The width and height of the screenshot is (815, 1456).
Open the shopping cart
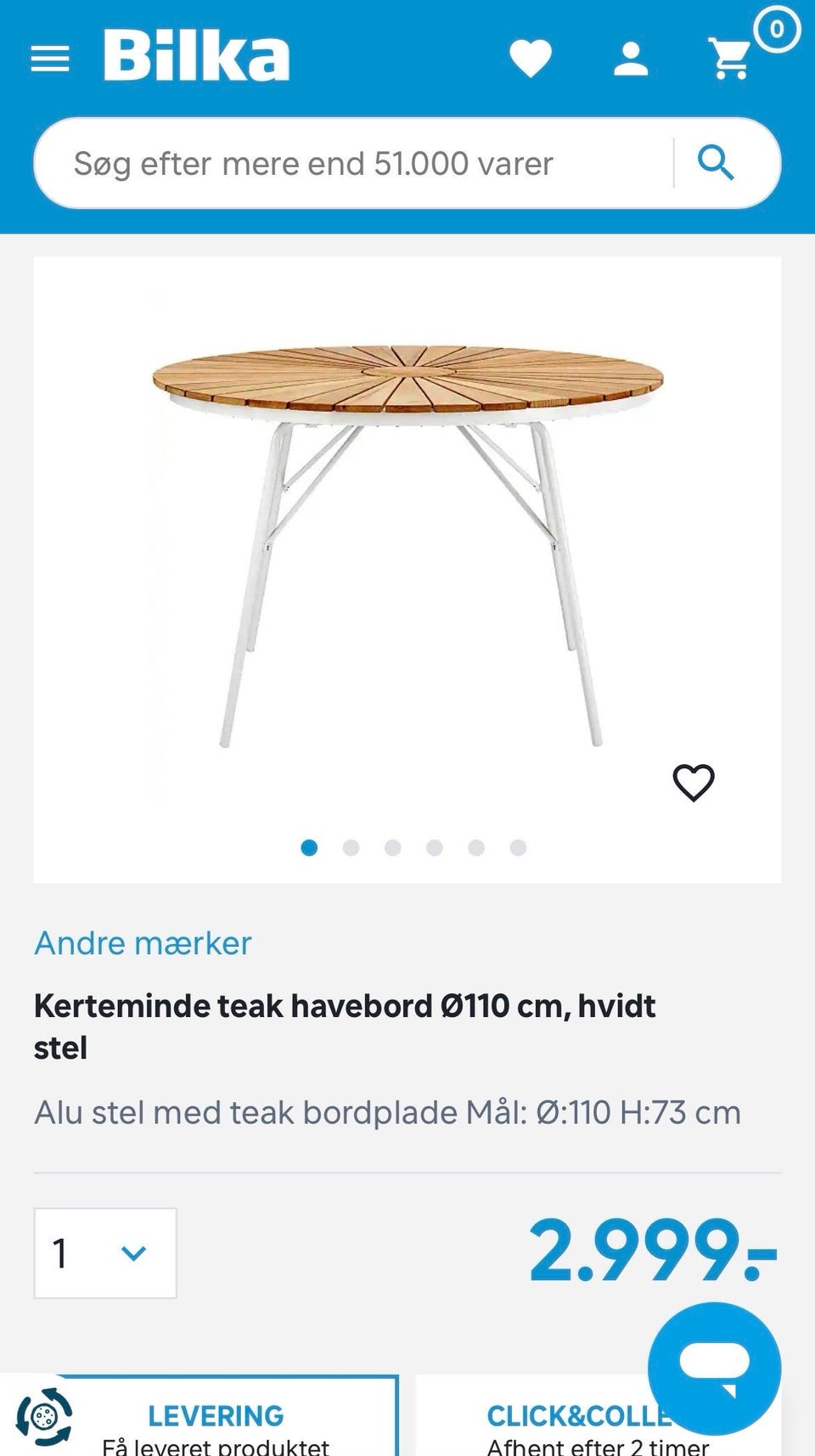click(x=731, y=59)
